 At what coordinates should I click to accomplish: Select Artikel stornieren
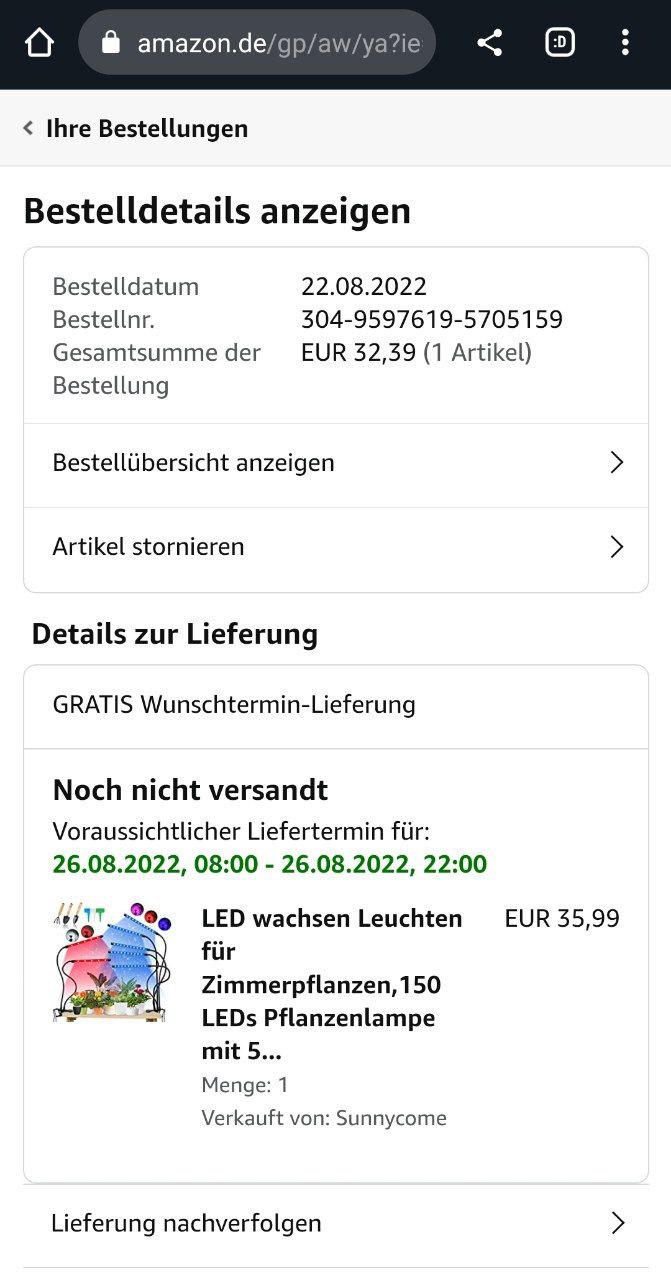pyautogui.click(x=336, y=547)
